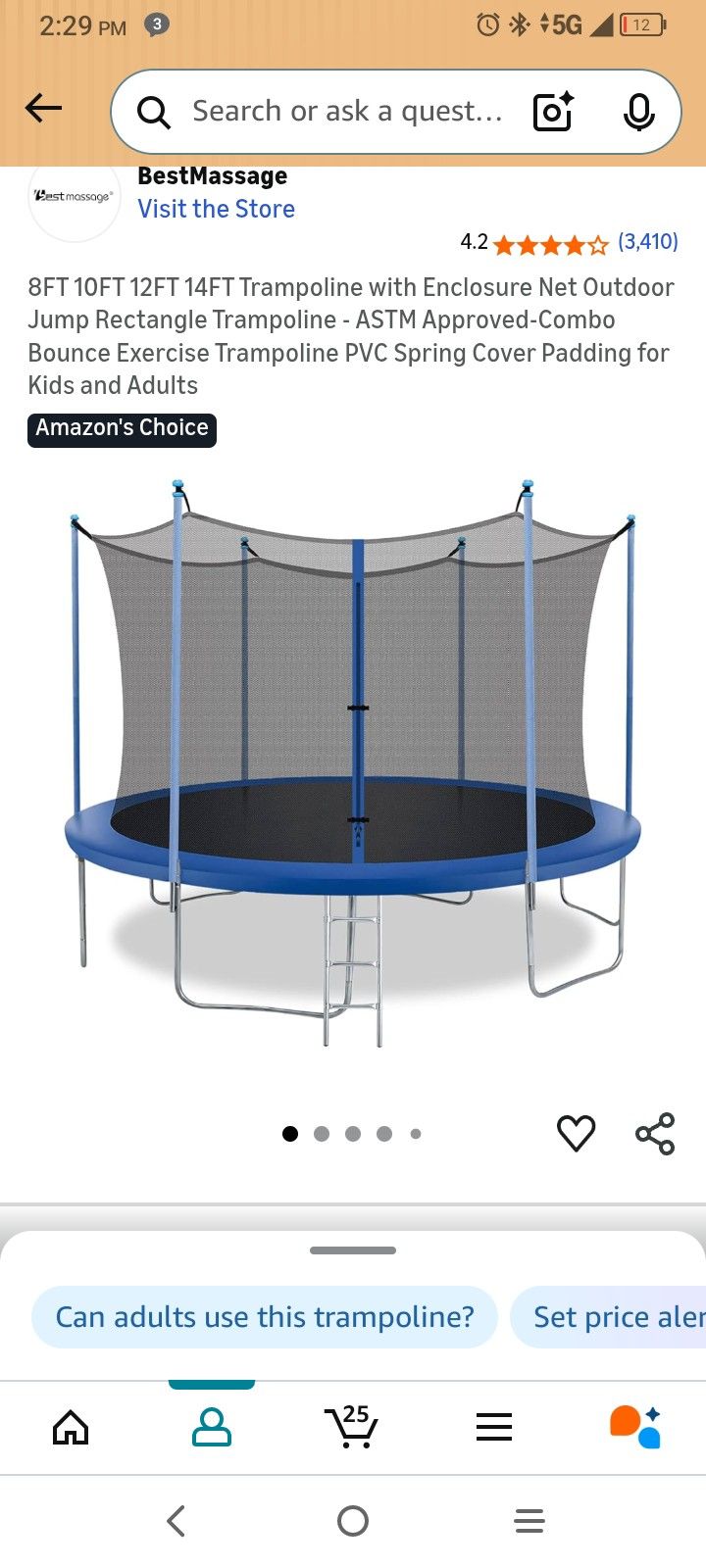
Task: Start voice search with the microphone
Action: pos(638,112)
